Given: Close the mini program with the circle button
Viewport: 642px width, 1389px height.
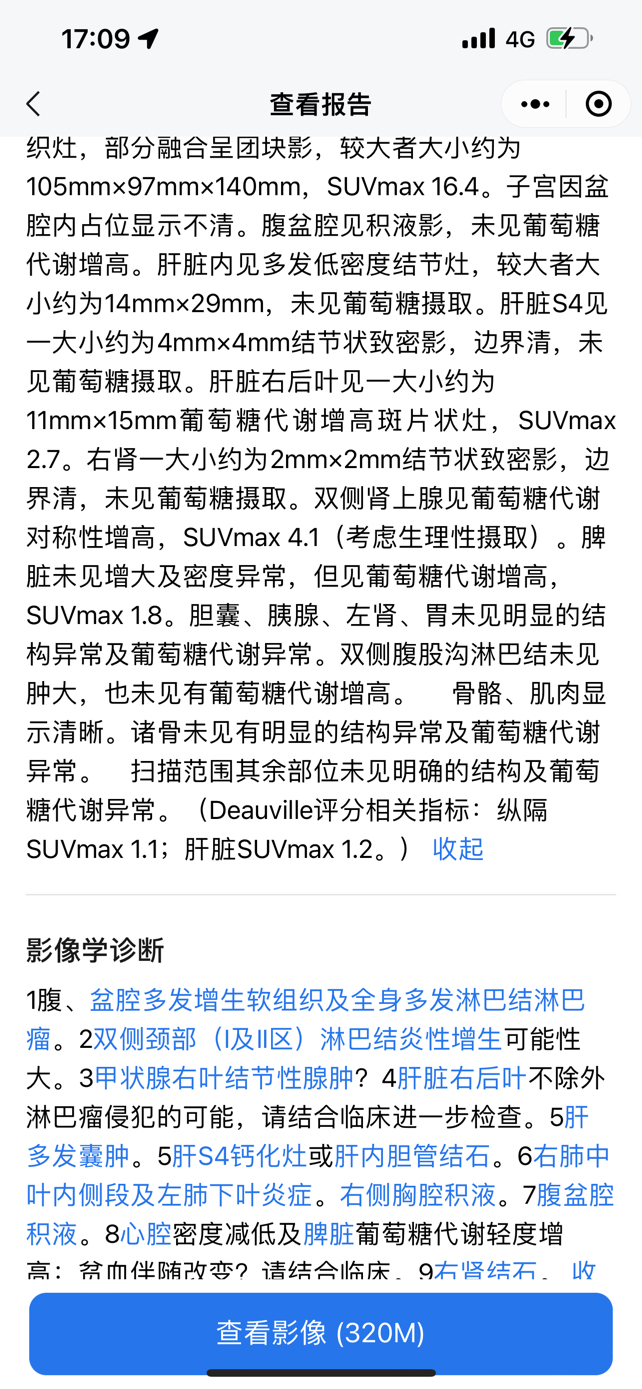Looking at the screenshot, I should 598,104.
